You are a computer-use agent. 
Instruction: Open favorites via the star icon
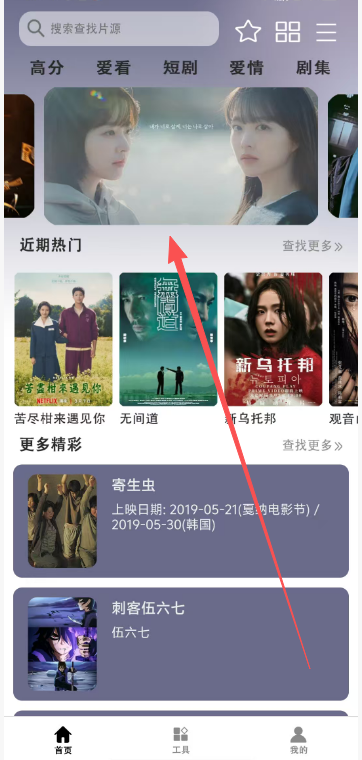coord(248,32)
